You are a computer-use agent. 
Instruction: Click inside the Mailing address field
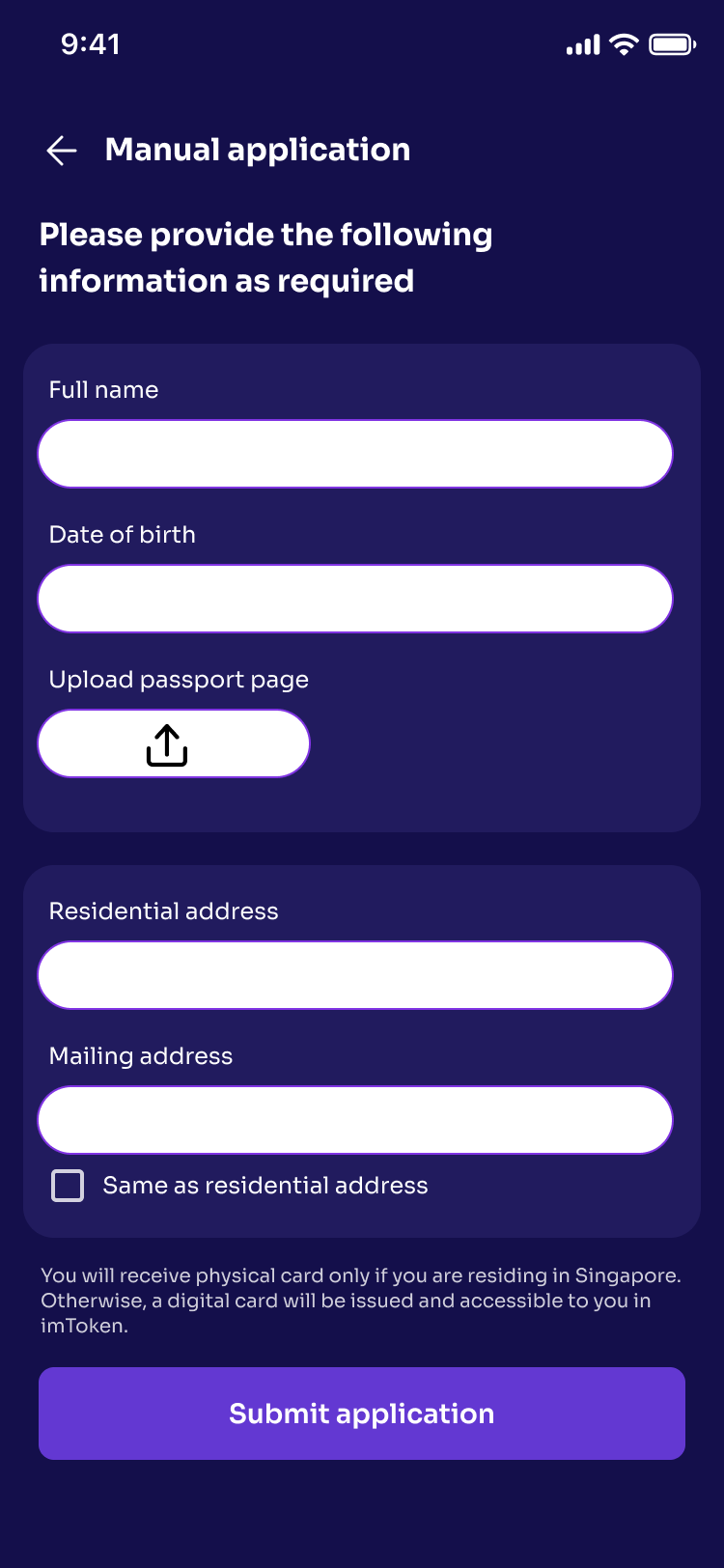[x=355, y=1119]
